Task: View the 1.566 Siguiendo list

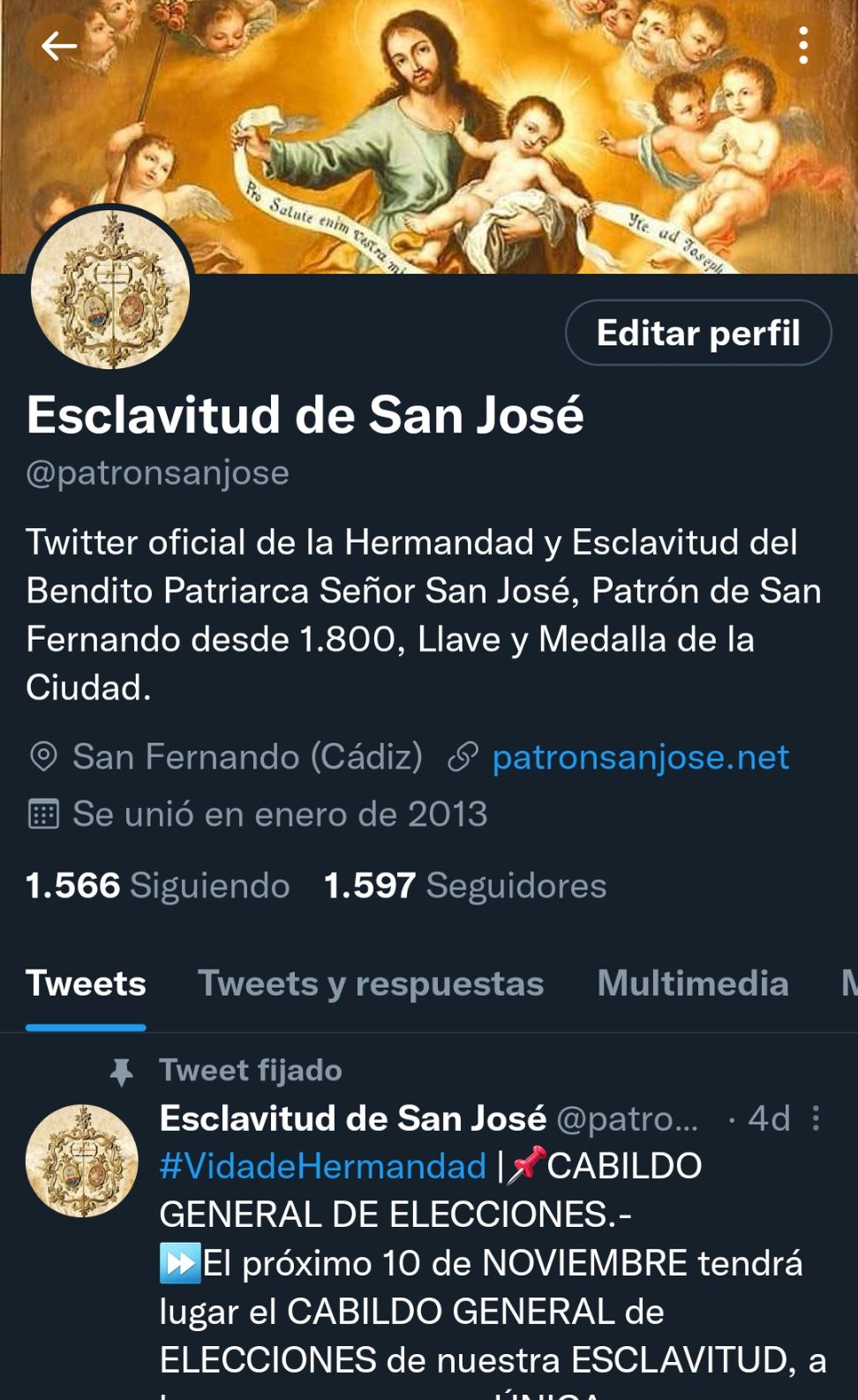Action: 158,885
